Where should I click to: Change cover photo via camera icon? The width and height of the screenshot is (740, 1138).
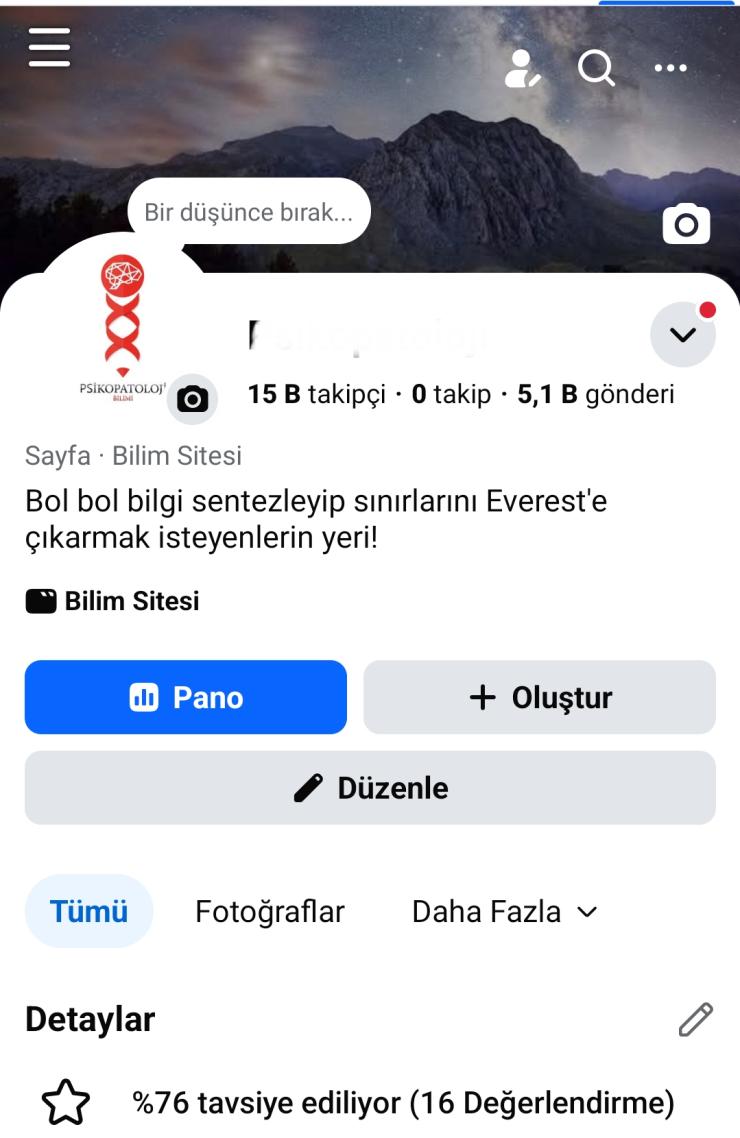pos(686,224)
